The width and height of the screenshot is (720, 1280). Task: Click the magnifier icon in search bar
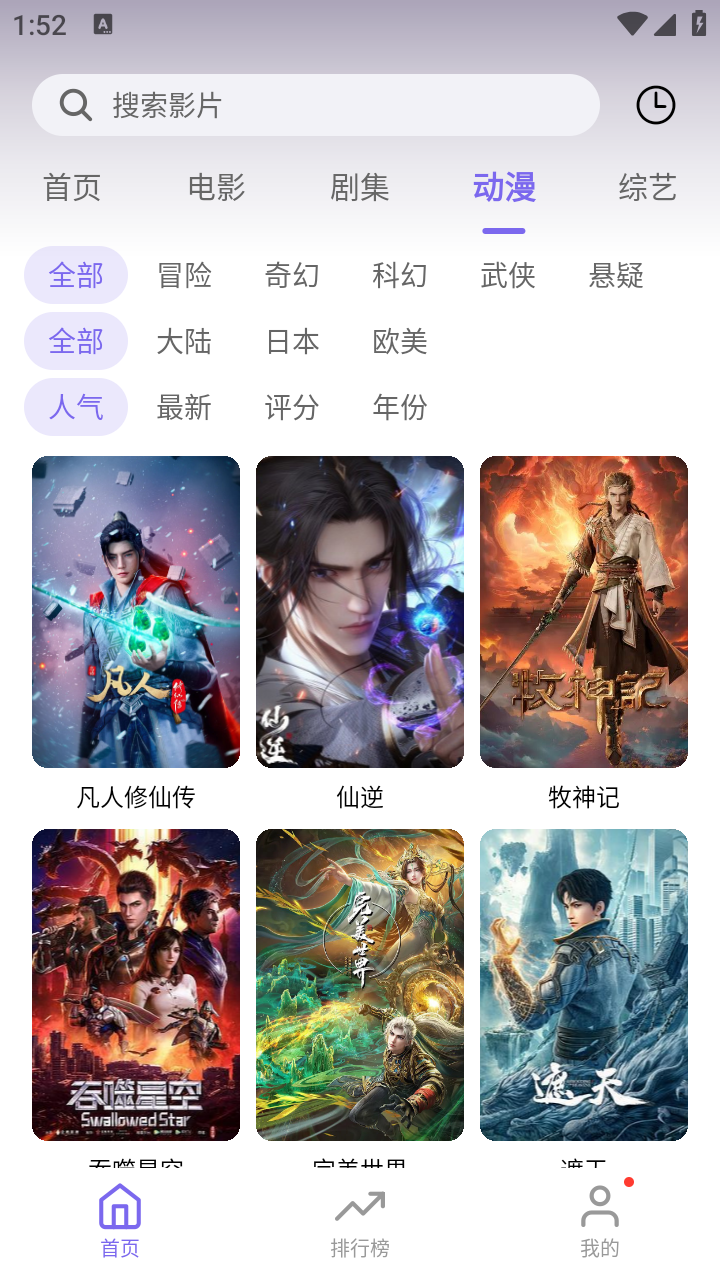pyautogui.click(x=74, y=104)
